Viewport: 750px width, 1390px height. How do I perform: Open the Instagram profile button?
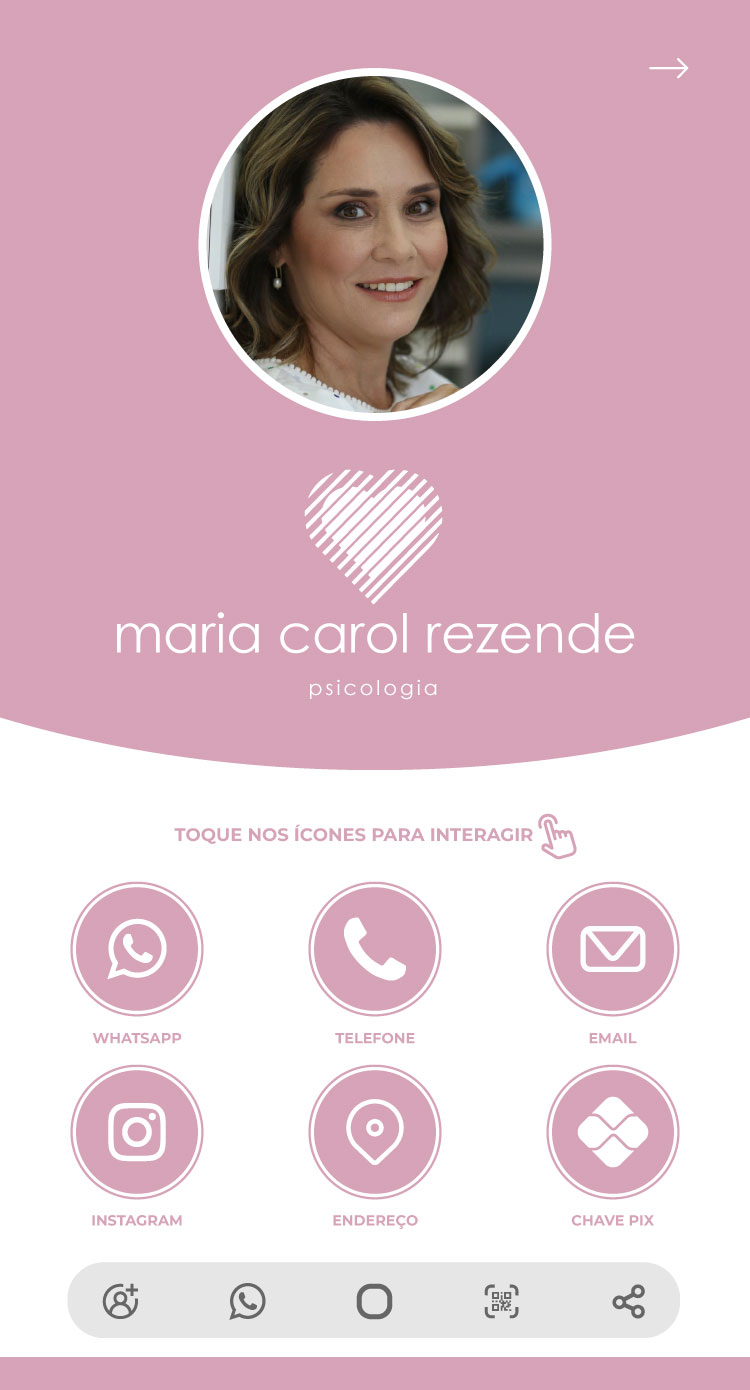pos(137,1131)
